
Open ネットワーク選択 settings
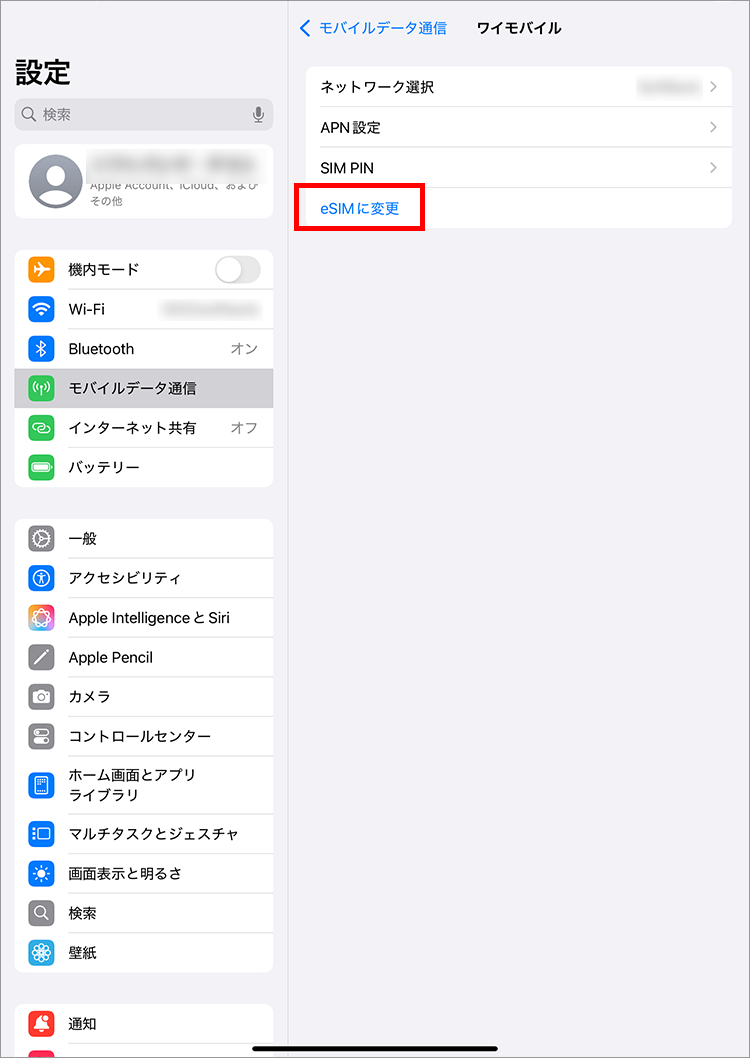pyautogui.click(x=518, y=87)
